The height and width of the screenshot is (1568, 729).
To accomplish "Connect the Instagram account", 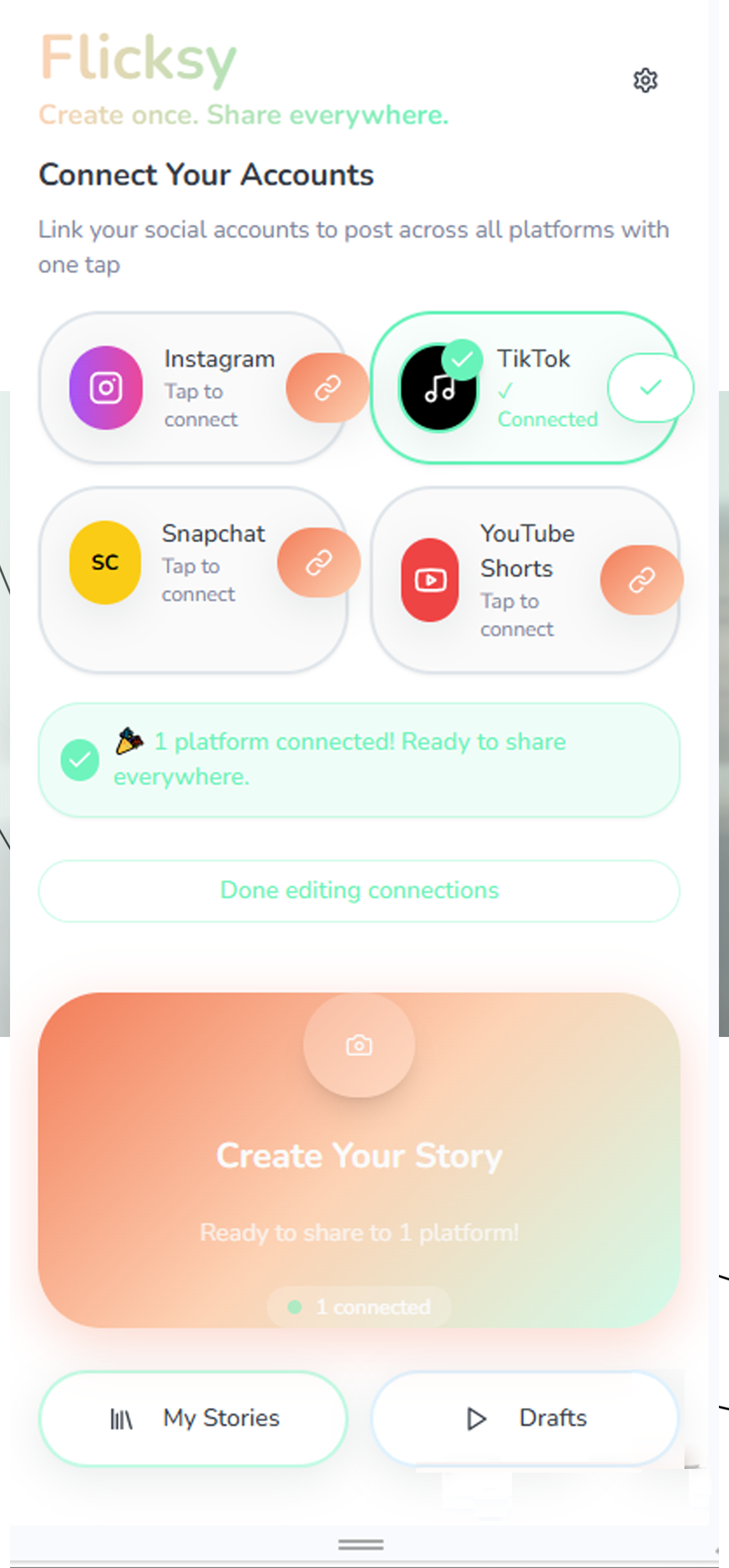I will [327, 387].
